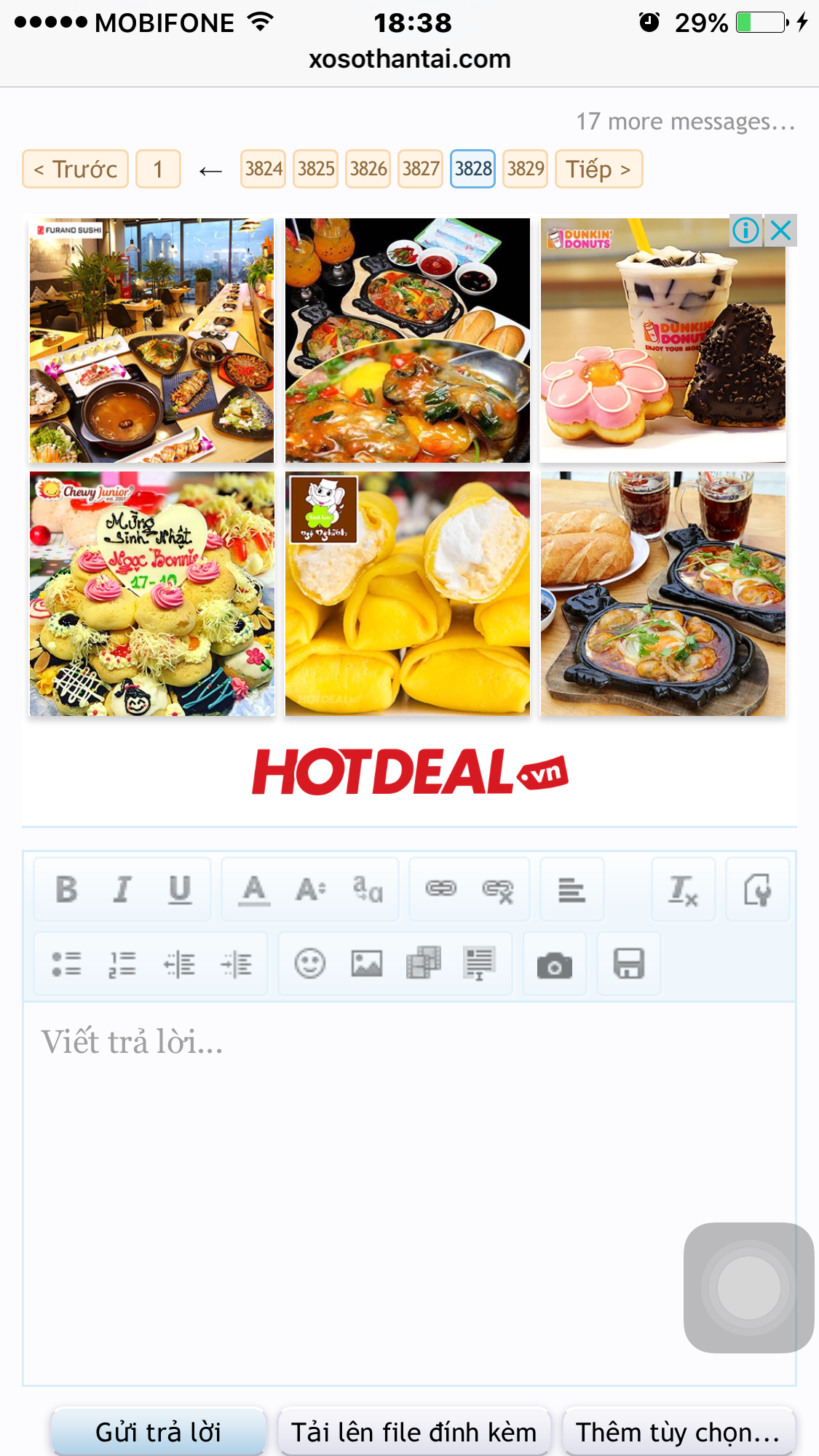The width and height of the screenshot is (819, 1456).
Task: Close the HotDeal ad banner
Action: 780,231
